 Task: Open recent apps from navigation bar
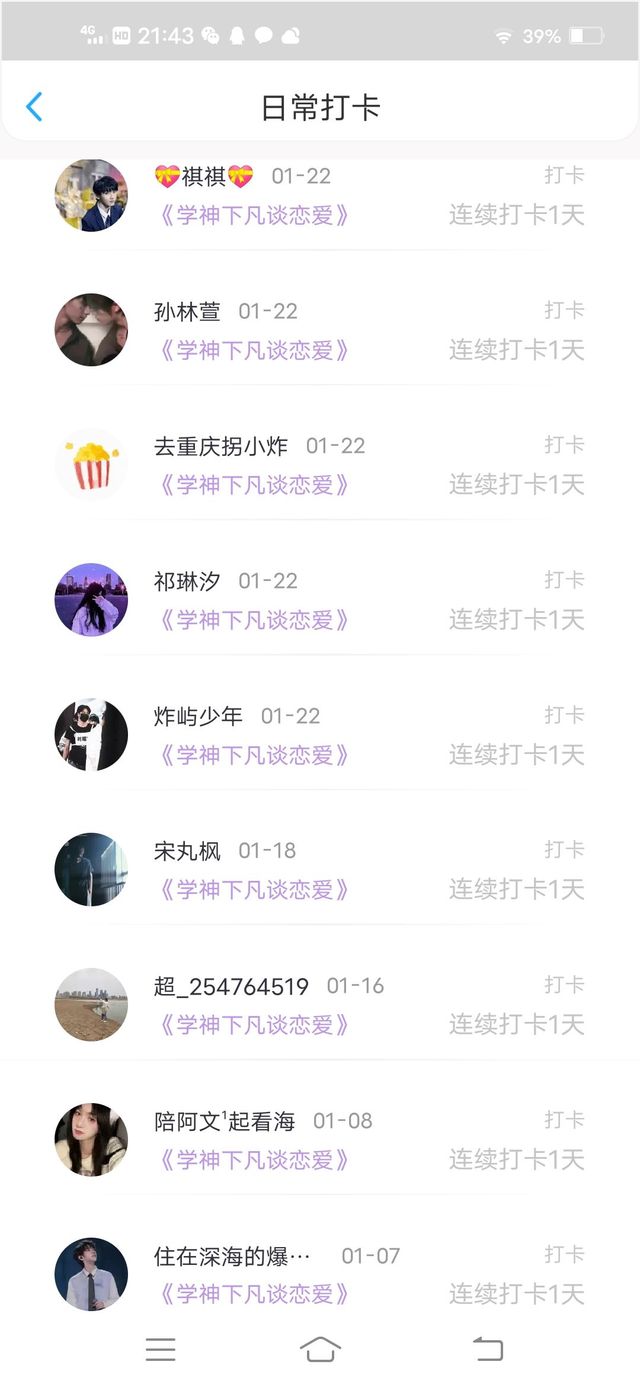pyautogui.click(x=160, y=1350)
